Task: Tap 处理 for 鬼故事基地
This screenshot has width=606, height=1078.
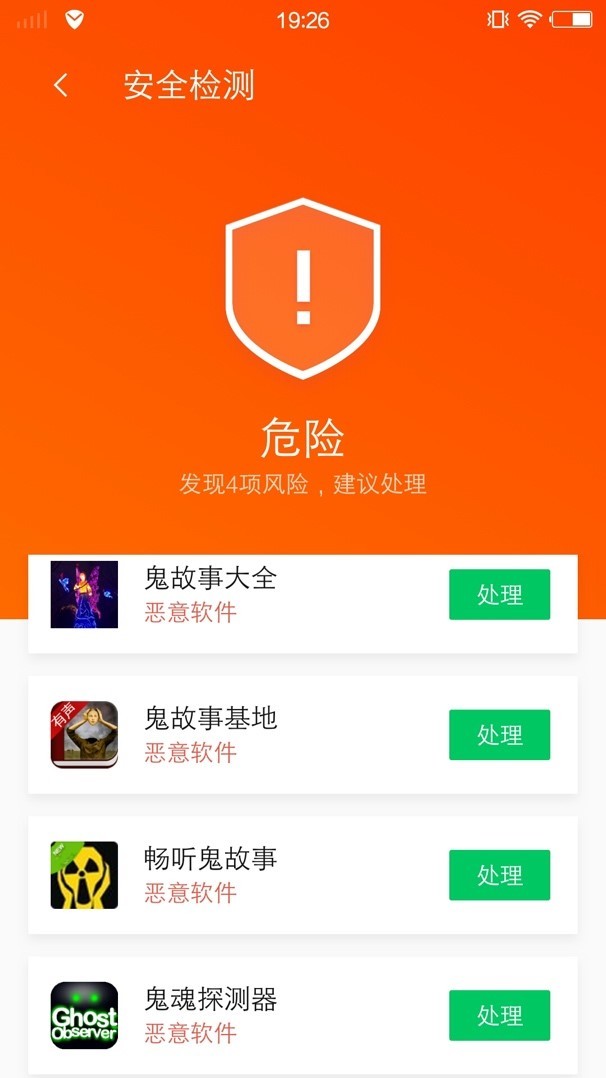Action: 499,735
